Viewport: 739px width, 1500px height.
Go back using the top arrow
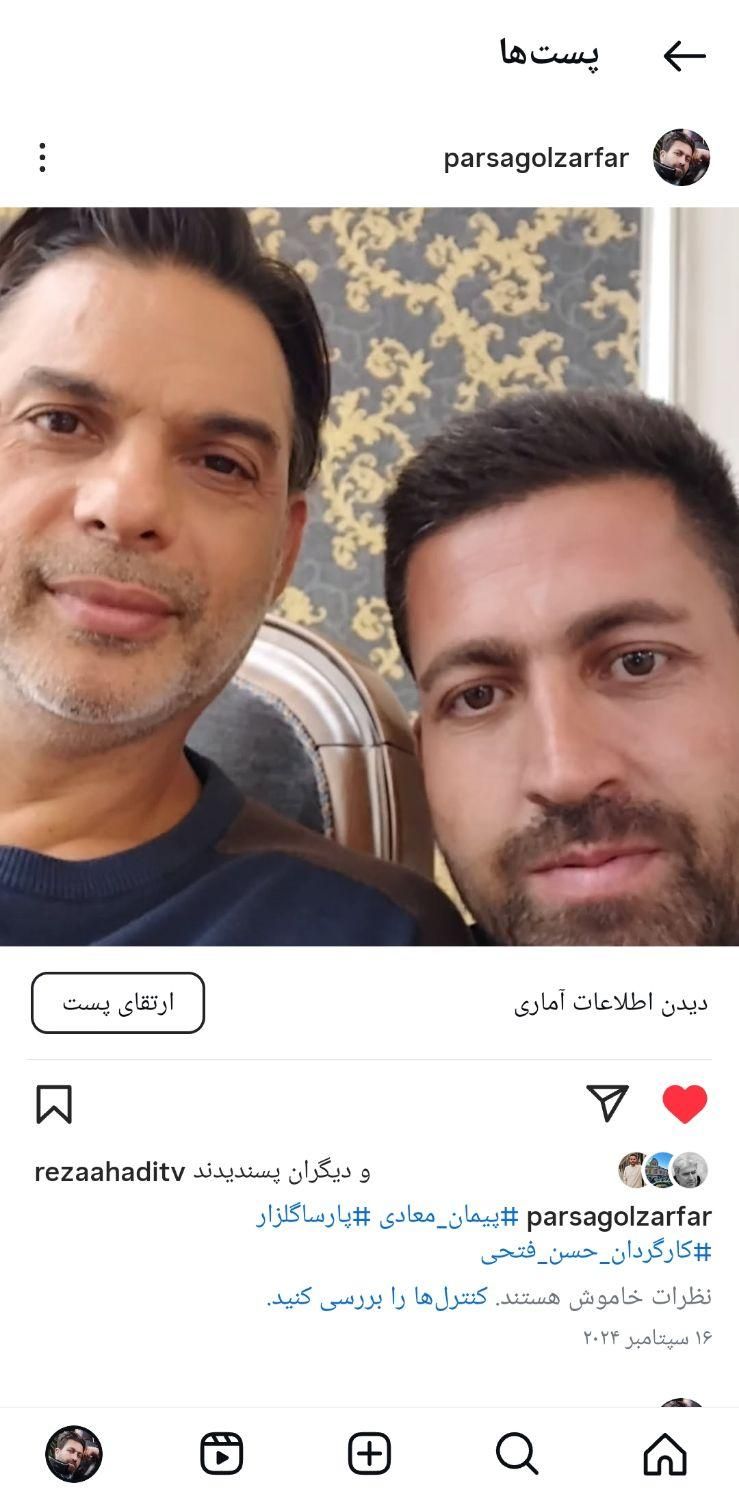click(x=684, y=56)
